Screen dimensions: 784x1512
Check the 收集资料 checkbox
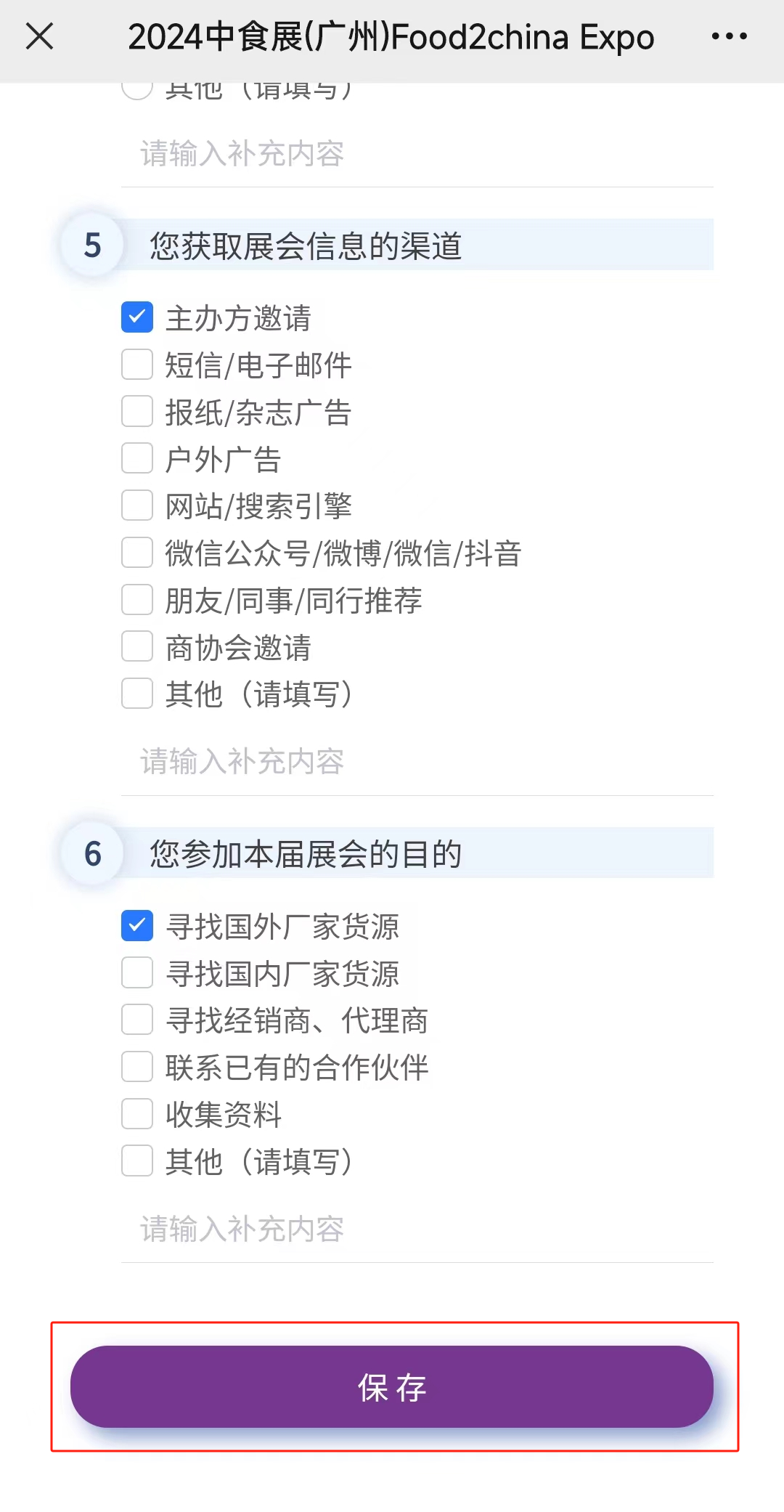137,1114
